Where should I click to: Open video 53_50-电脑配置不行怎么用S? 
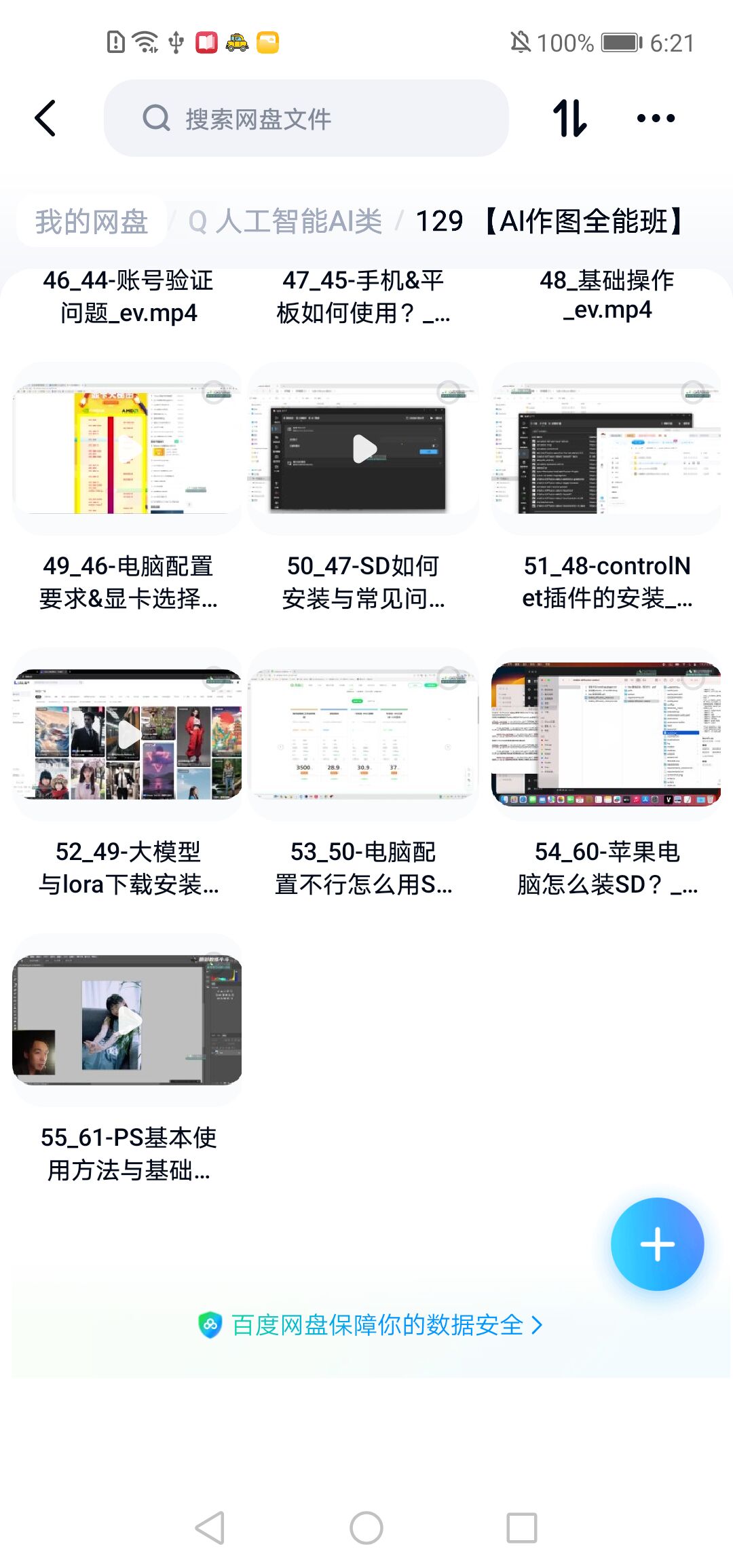364,734
